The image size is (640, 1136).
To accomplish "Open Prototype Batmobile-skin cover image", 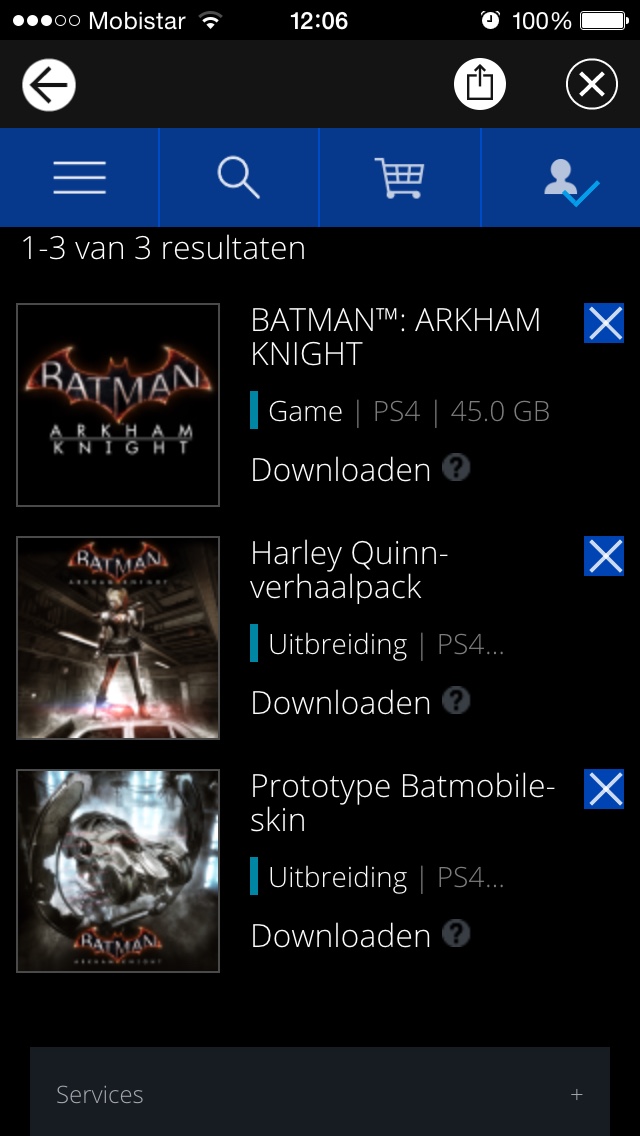I will 118,871.
